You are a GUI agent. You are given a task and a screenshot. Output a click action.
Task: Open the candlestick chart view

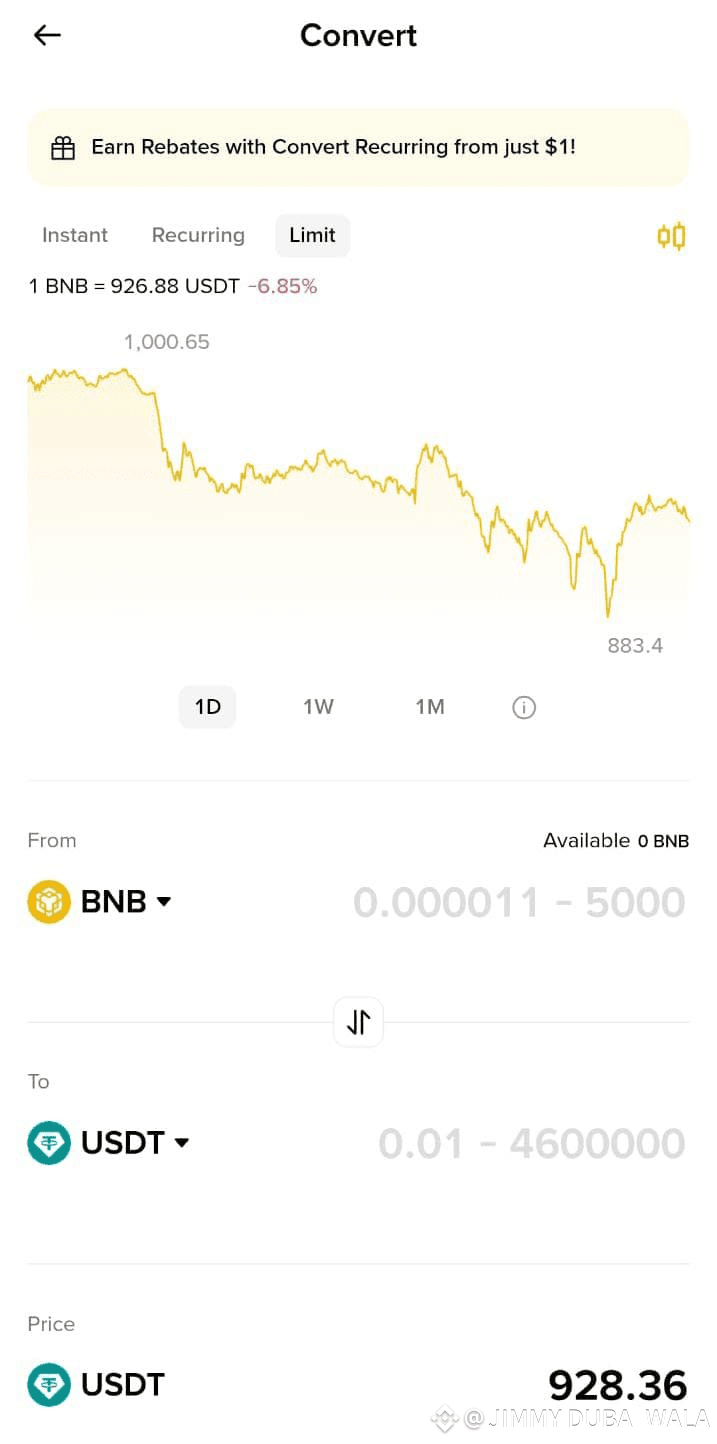pos(671,237)
